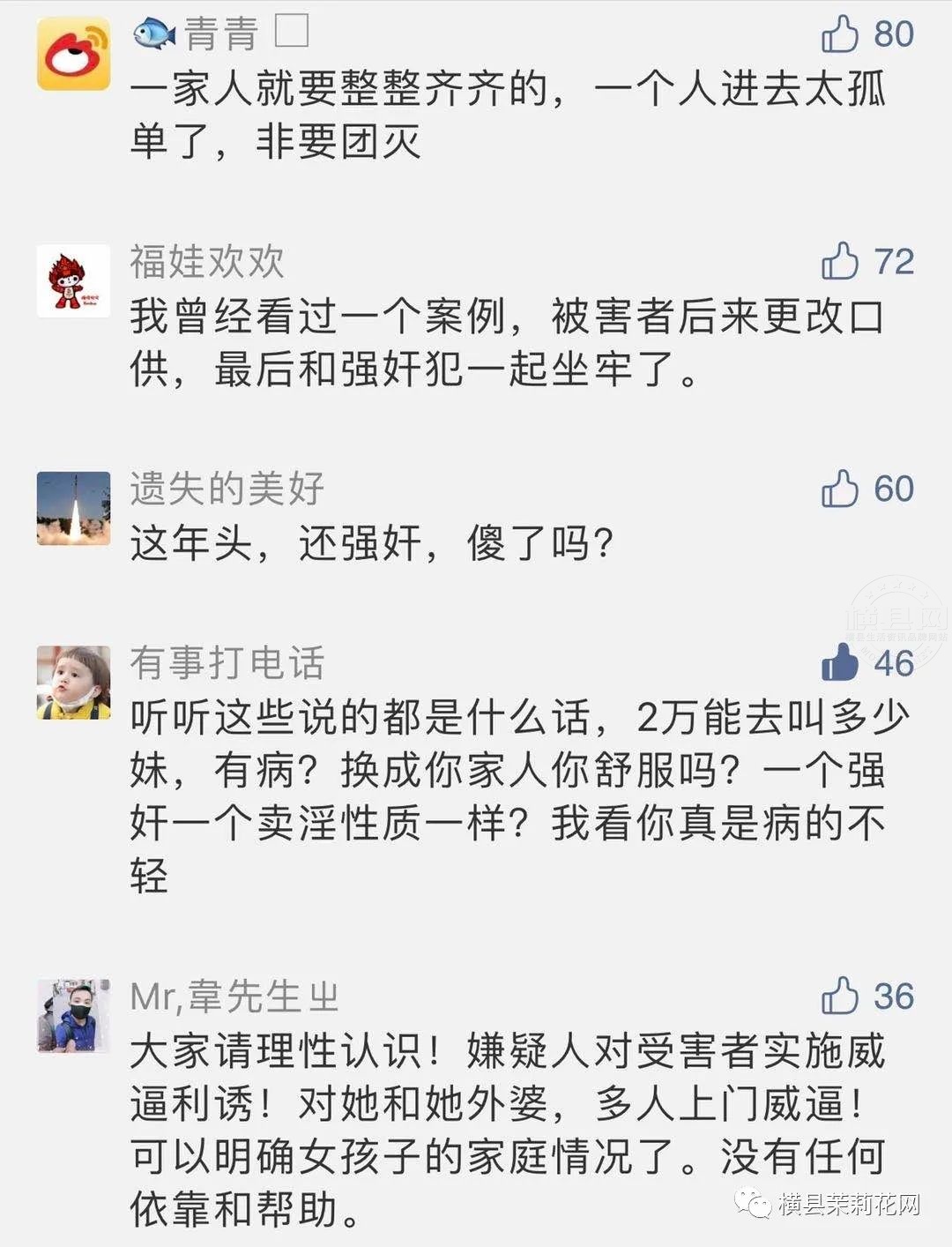Like the comment by 青青
Screen dimensions: 952x1247
tap(840, 35)
